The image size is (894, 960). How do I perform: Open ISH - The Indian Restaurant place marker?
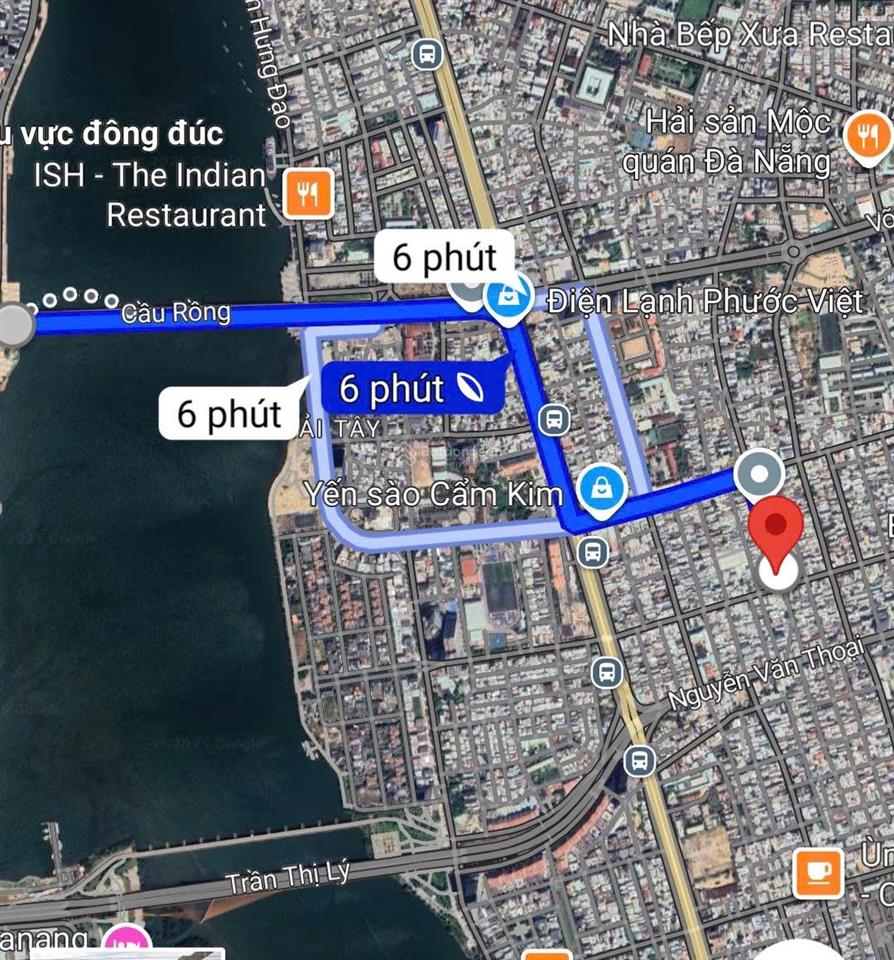[308, 193]
